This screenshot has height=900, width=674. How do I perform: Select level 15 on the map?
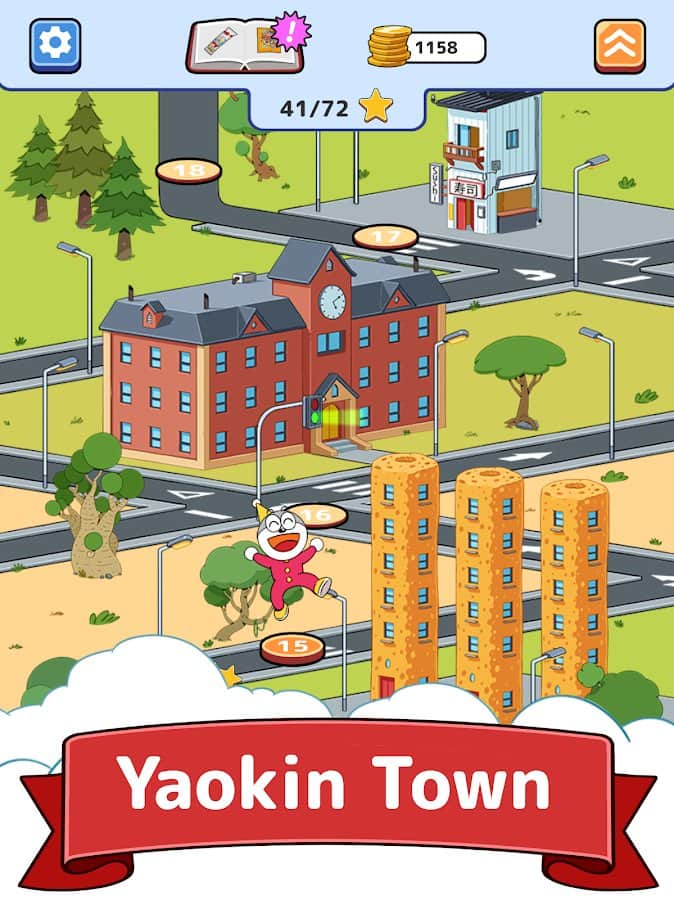(x=292, y=646)
